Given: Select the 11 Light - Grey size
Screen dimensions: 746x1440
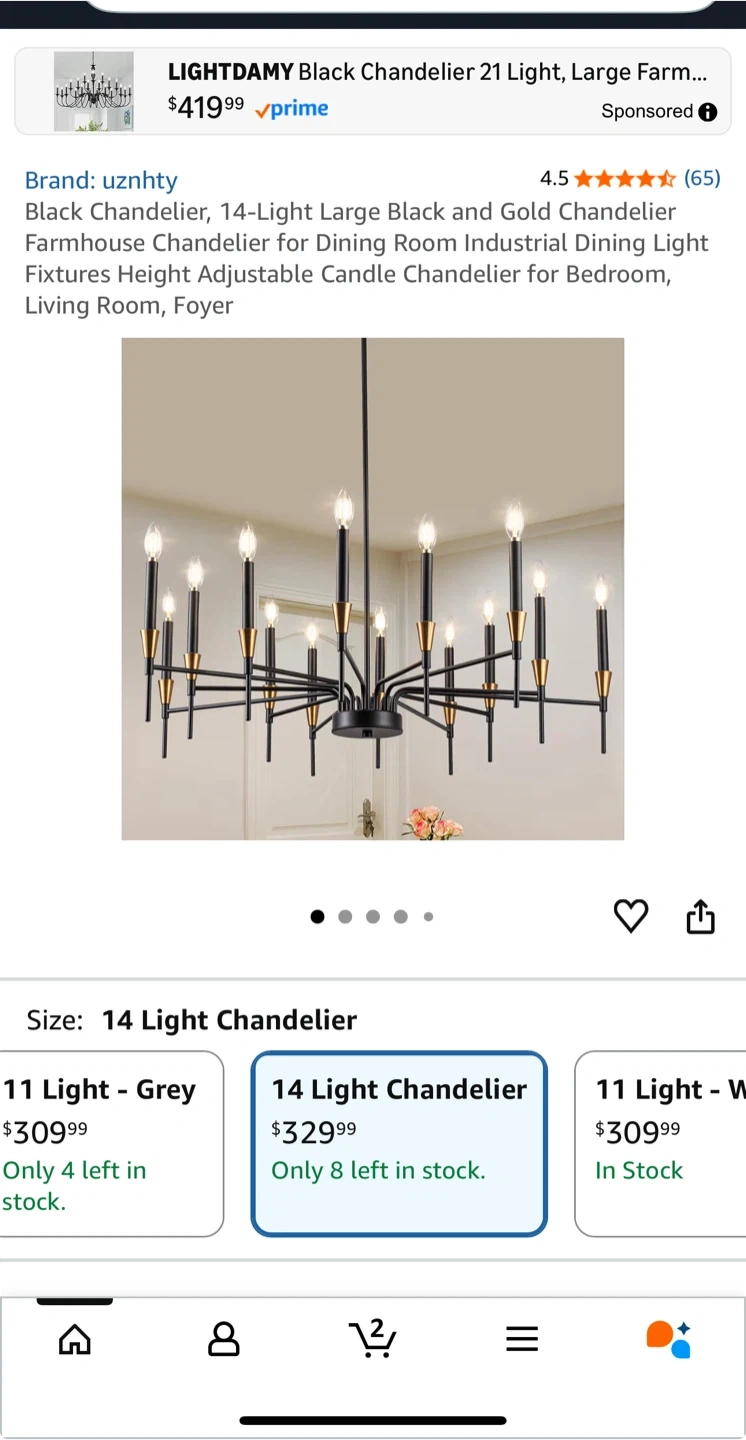Looking at the screenshot, I should coord(110,1143).
